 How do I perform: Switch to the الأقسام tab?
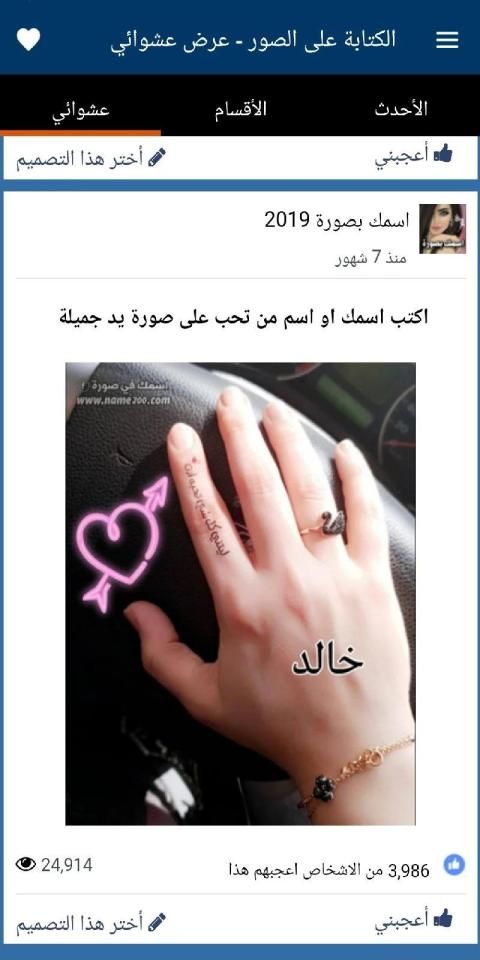pos(241,109)
